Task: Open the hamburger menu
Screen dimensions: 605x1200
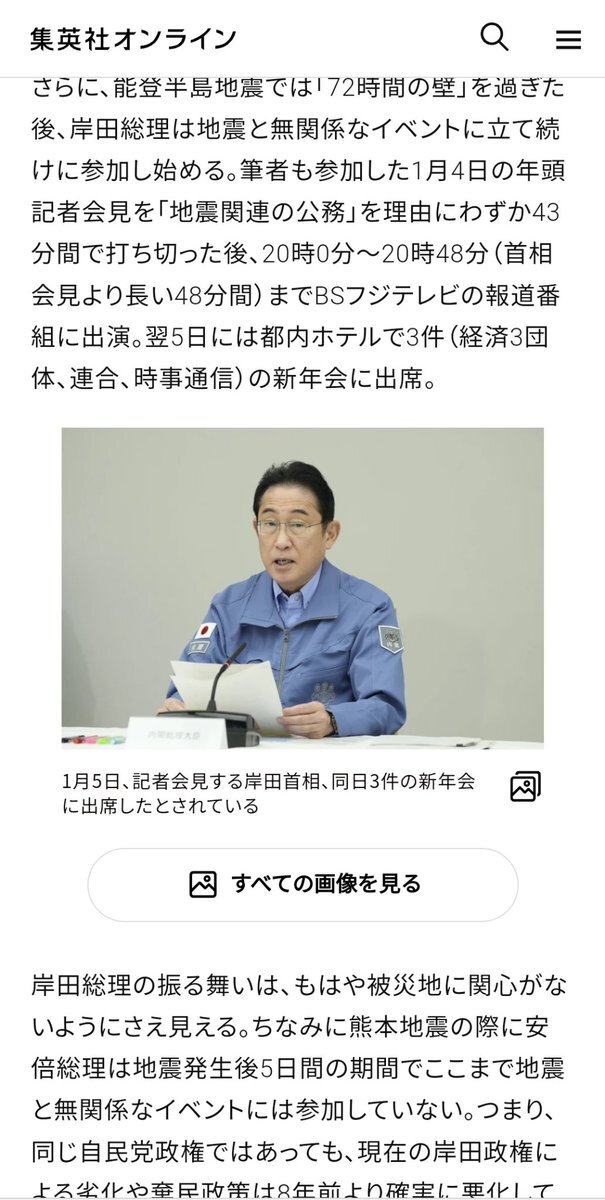Action: click(x=568, y=40)
